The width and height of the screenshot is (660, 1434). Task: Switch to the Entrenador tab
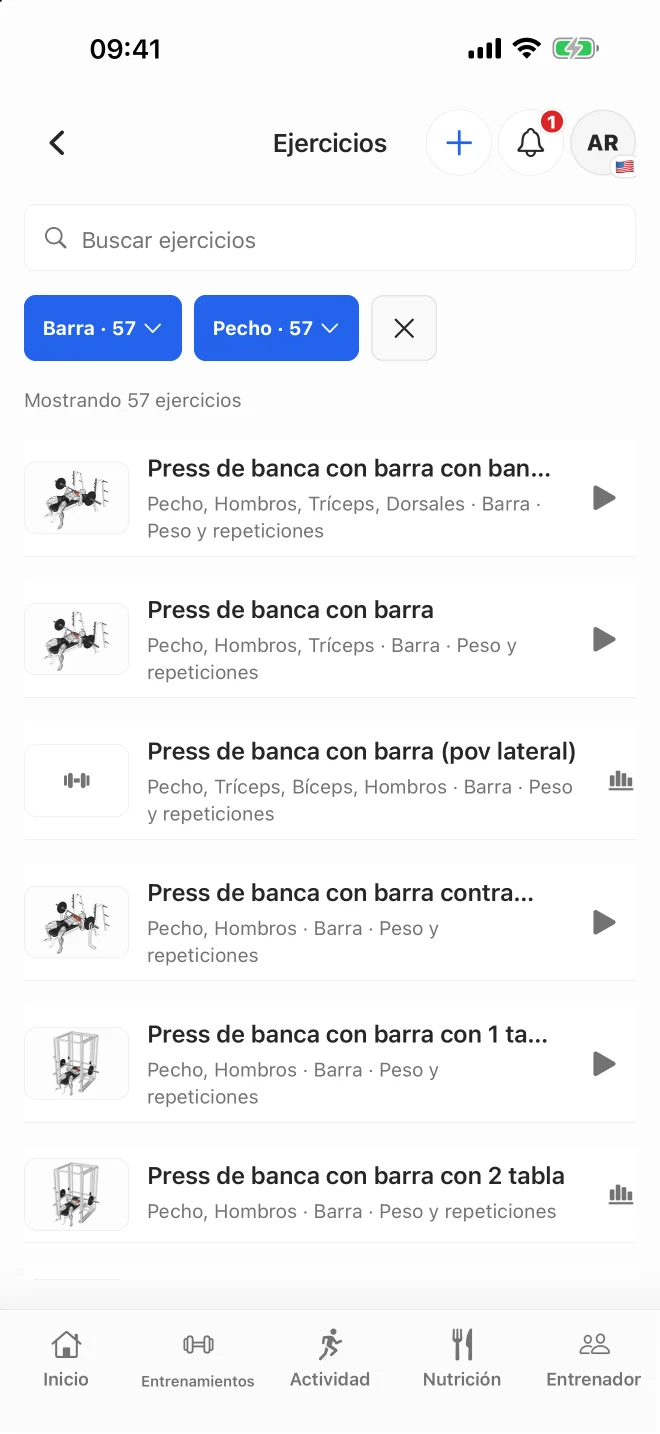pos(594,1359)
